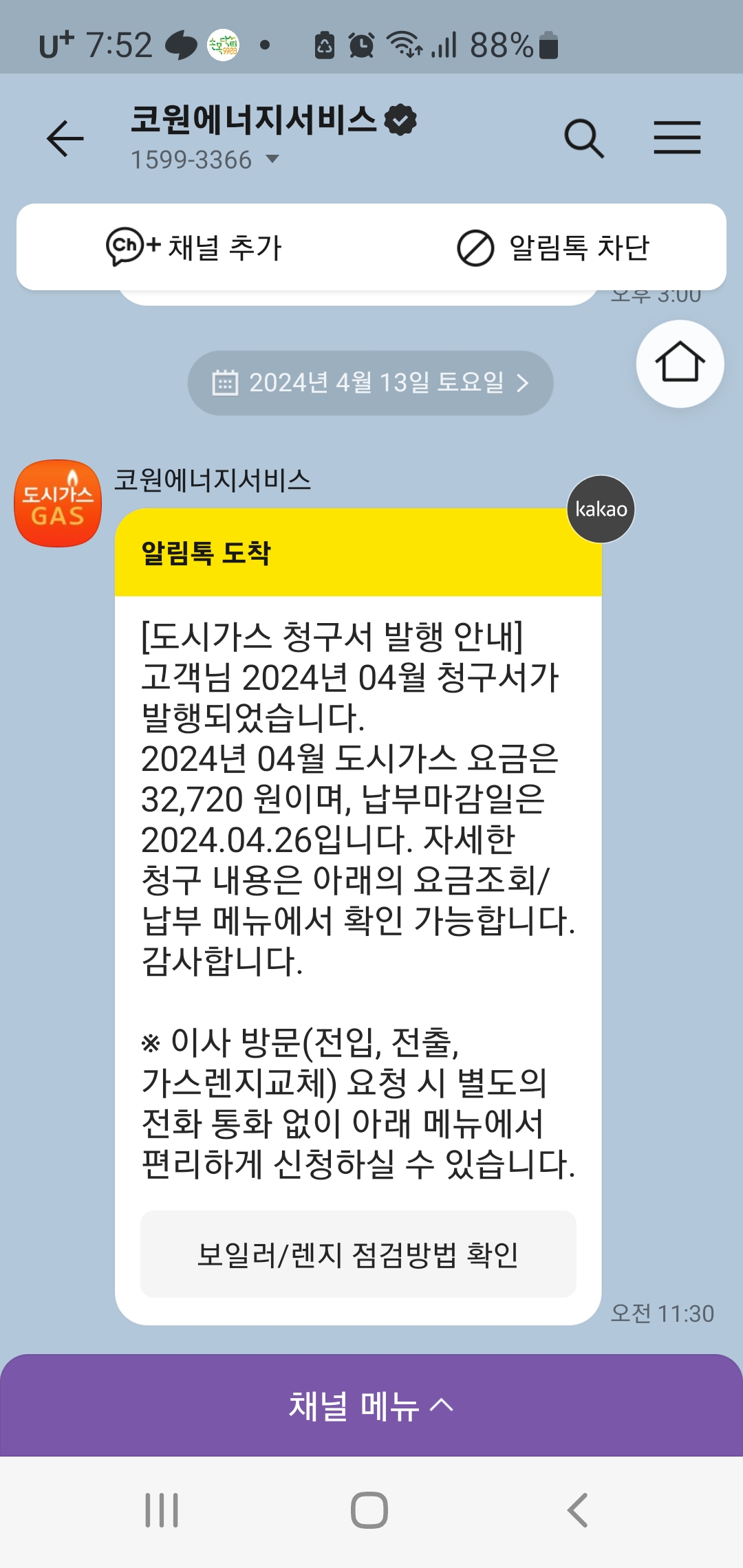Screen dimensions: 743x1568
Task: Open 코원에너지서비스 profile picture
Action: click(58, 503)
